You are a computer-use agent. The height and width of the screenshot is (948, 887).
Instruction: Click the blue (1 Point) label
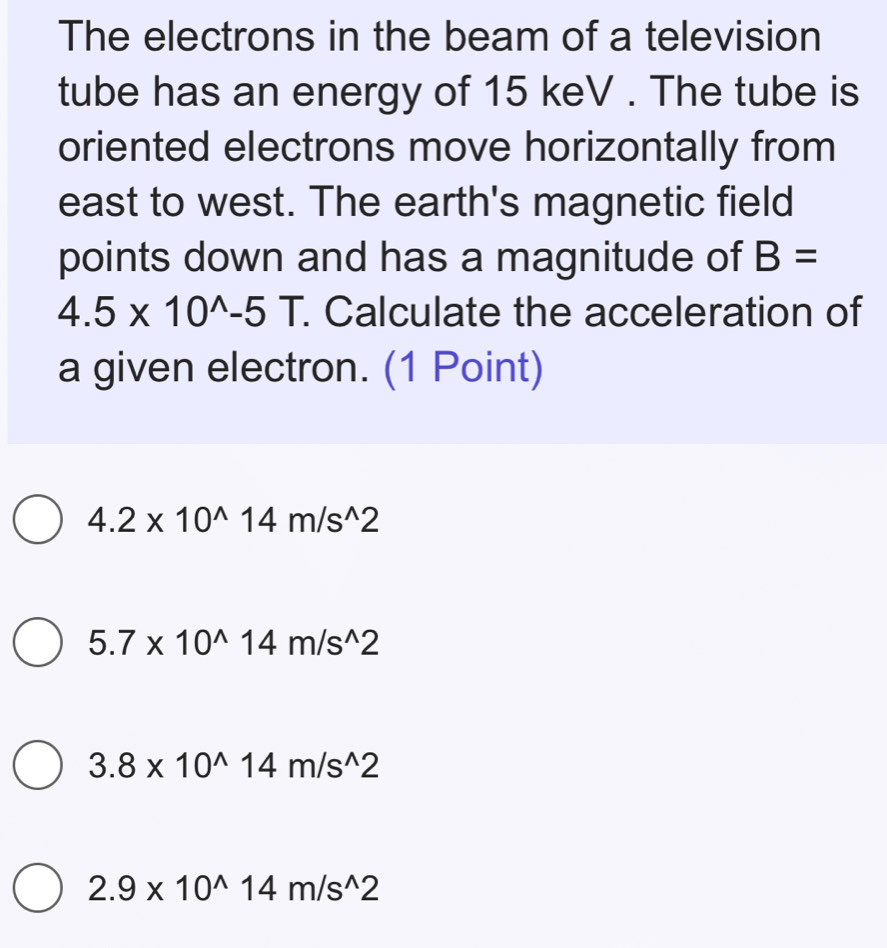(463, 369)
